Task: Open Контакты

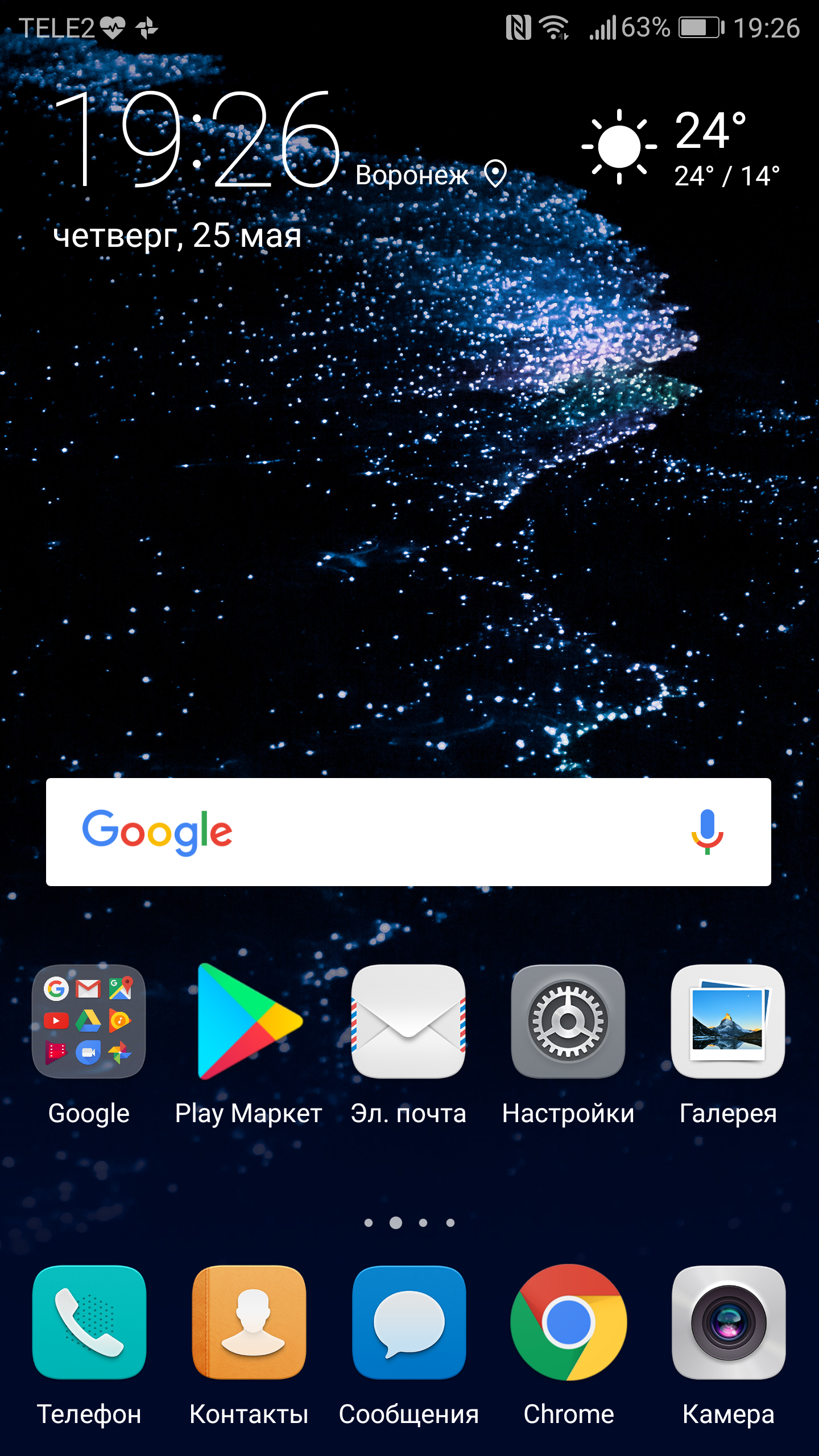Action: [x=249, y=1322]
